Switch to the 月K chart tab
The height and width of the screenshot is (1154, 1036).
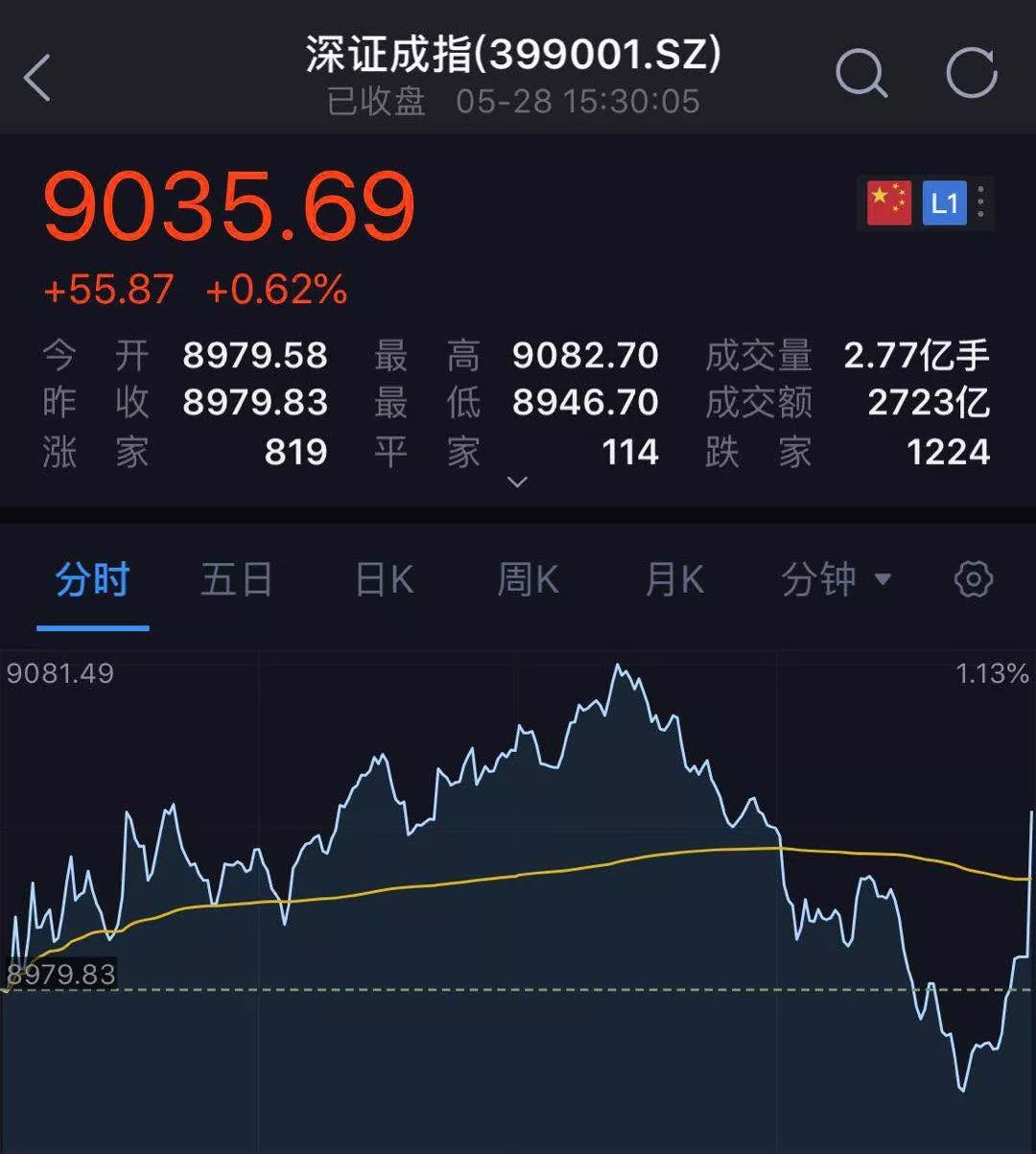674,580
